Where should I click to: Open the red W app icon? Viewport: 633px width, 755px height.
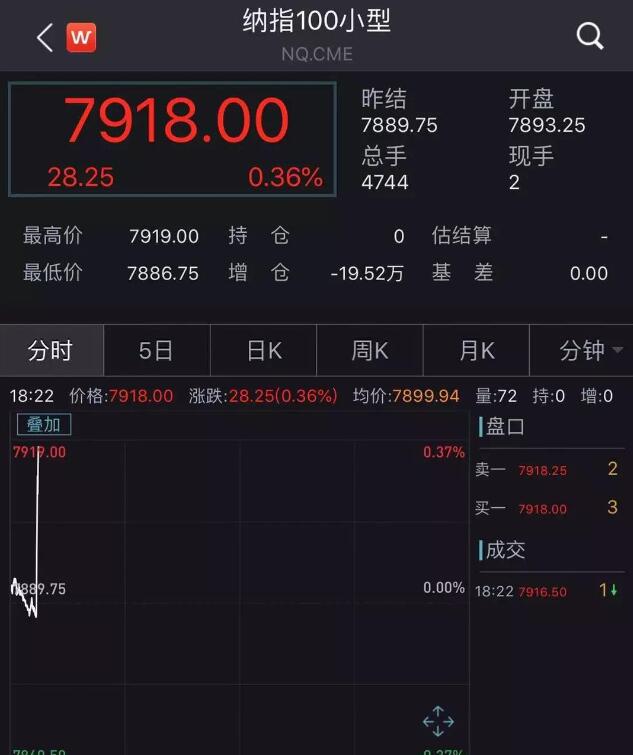pos(81,38)
